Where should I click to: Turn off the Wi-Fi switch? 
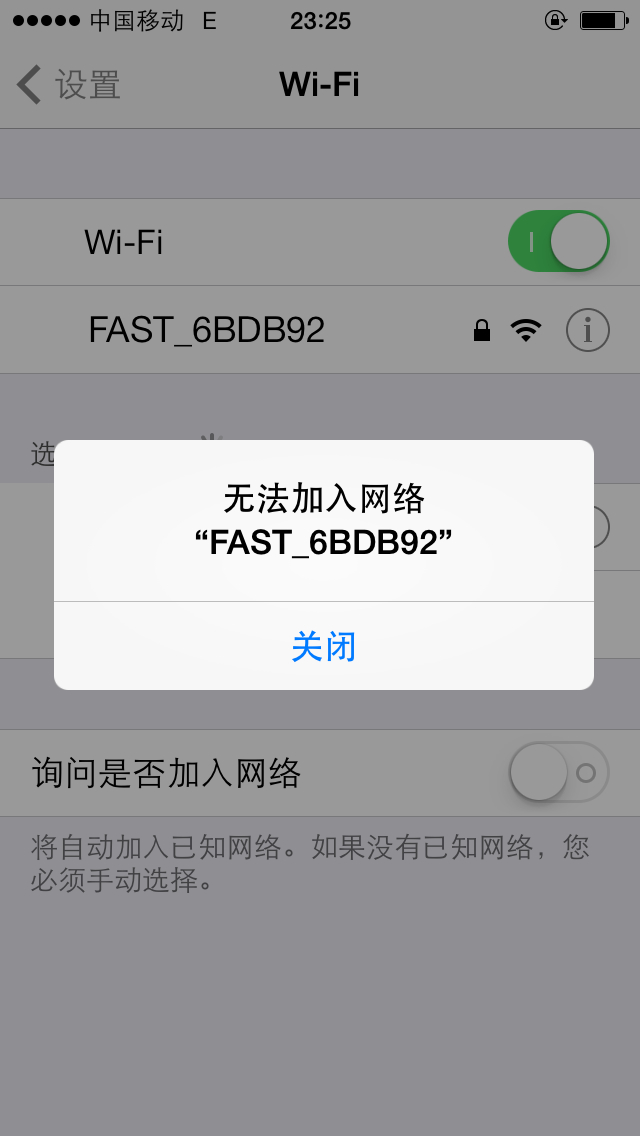558,241
